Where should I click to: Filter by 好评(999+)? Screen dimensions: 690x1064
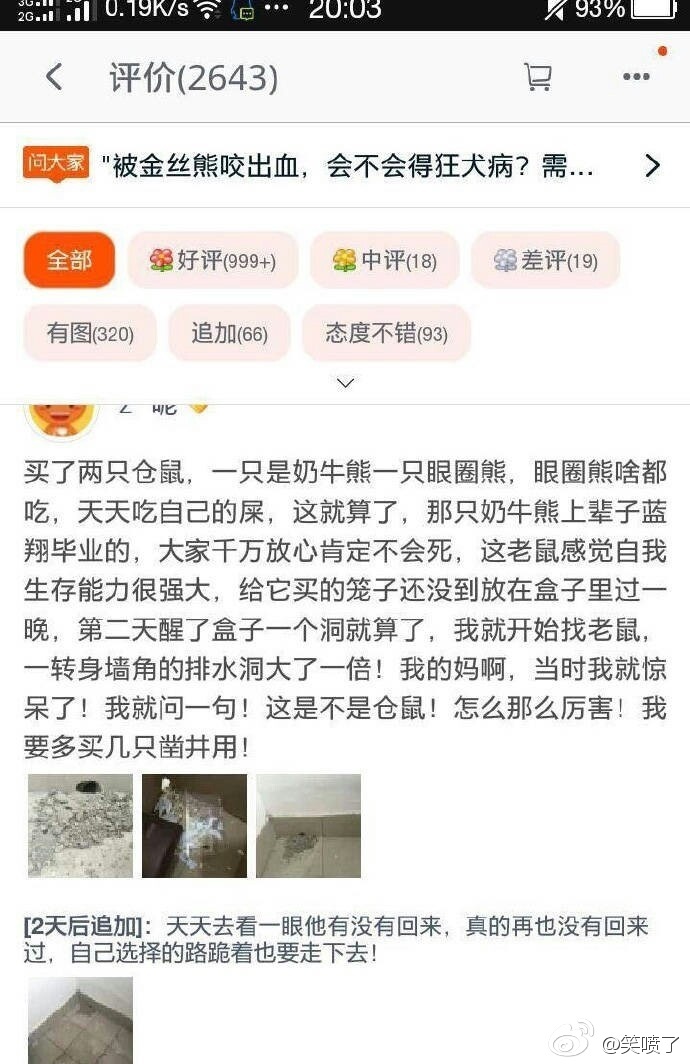pyautogui.click(x=212, y=260)
